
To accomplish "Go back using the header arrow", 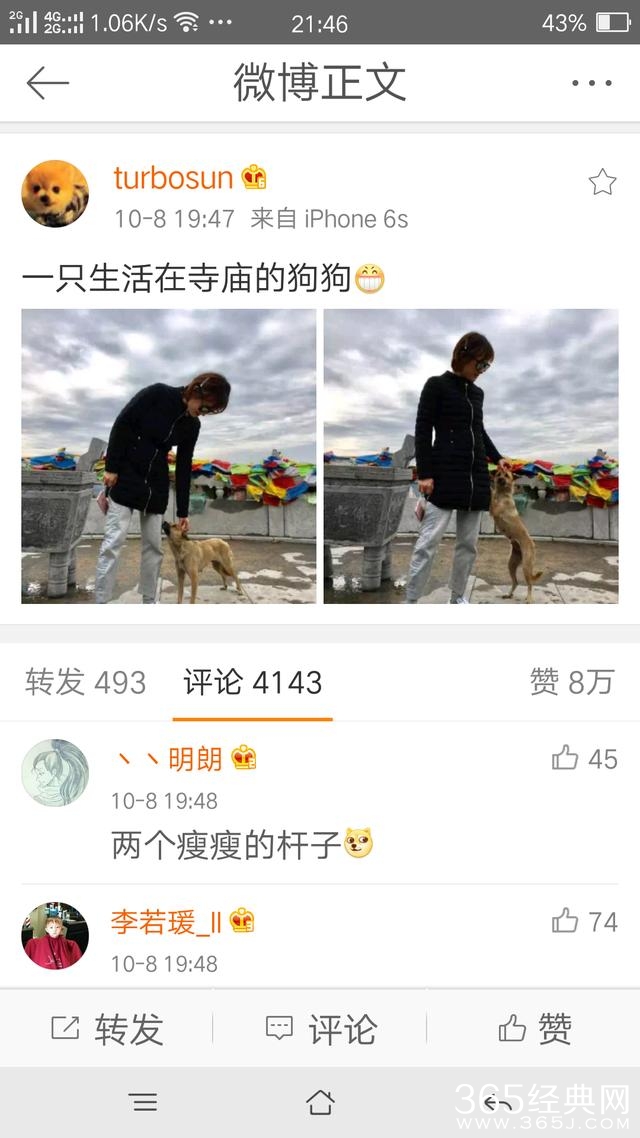I will pyautogui.click(x=47, y=83).
